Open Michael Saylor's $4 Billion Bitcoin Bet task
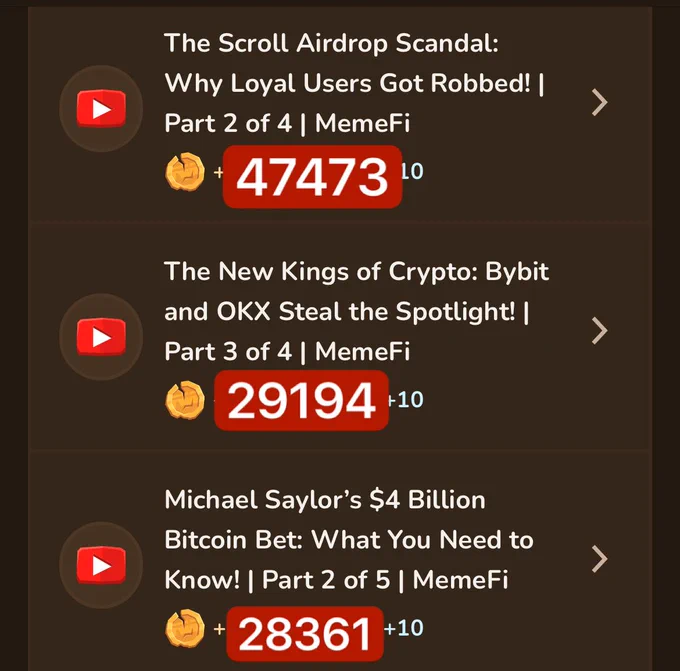680x671 pixels. pyautogui.click(x=340, y=561)
